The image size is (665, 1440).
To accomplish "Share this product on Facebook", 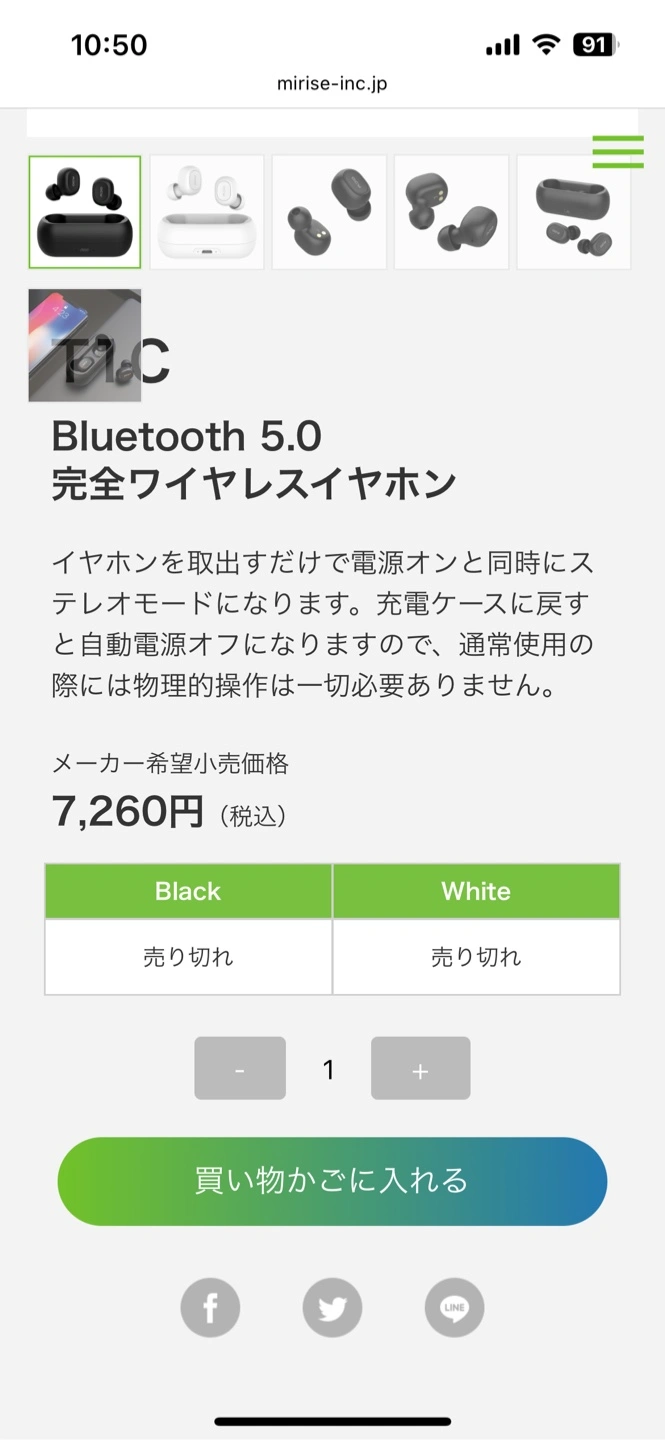I will [x=210, y=1307].
